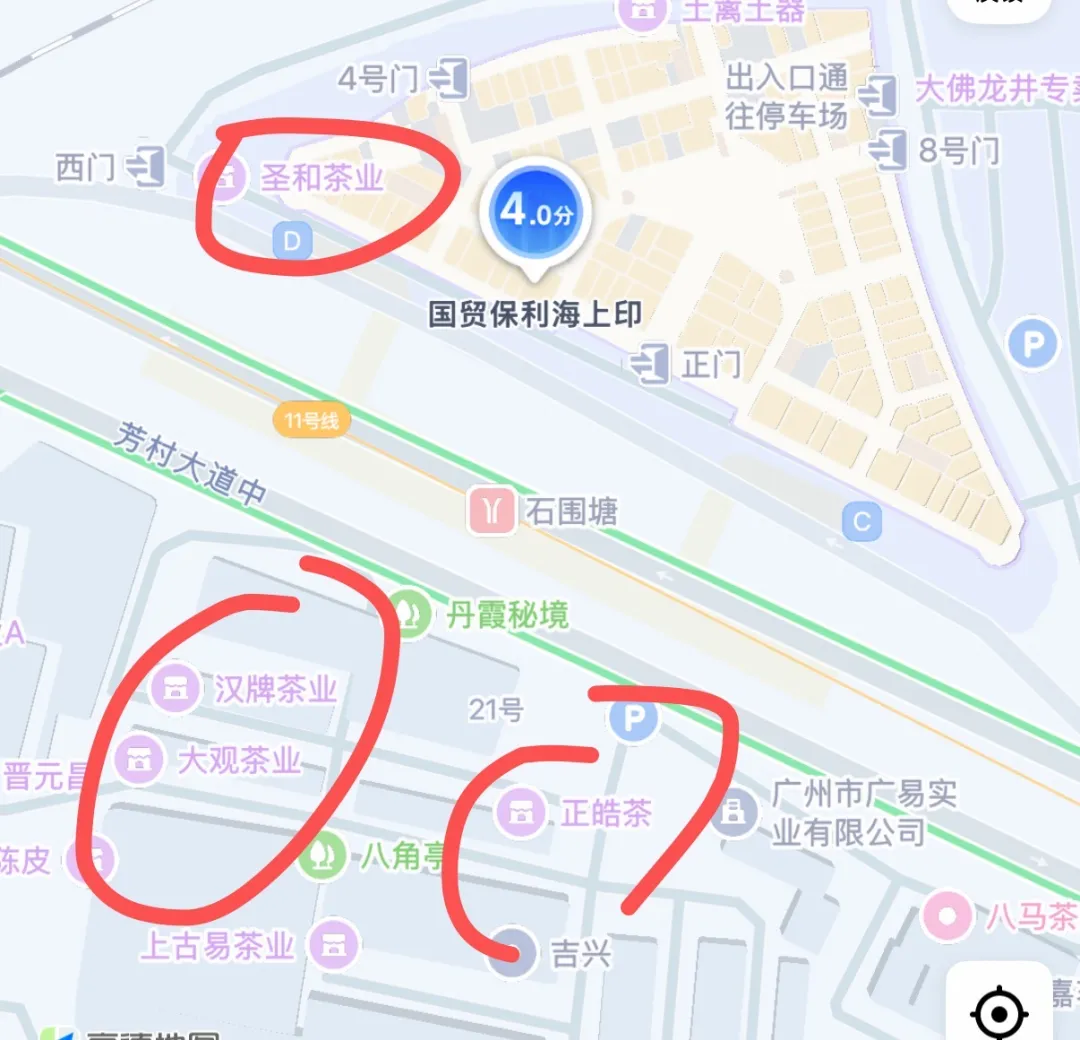
Task: Open the 大观茶业 marker on the map
Action: (141, 761)
